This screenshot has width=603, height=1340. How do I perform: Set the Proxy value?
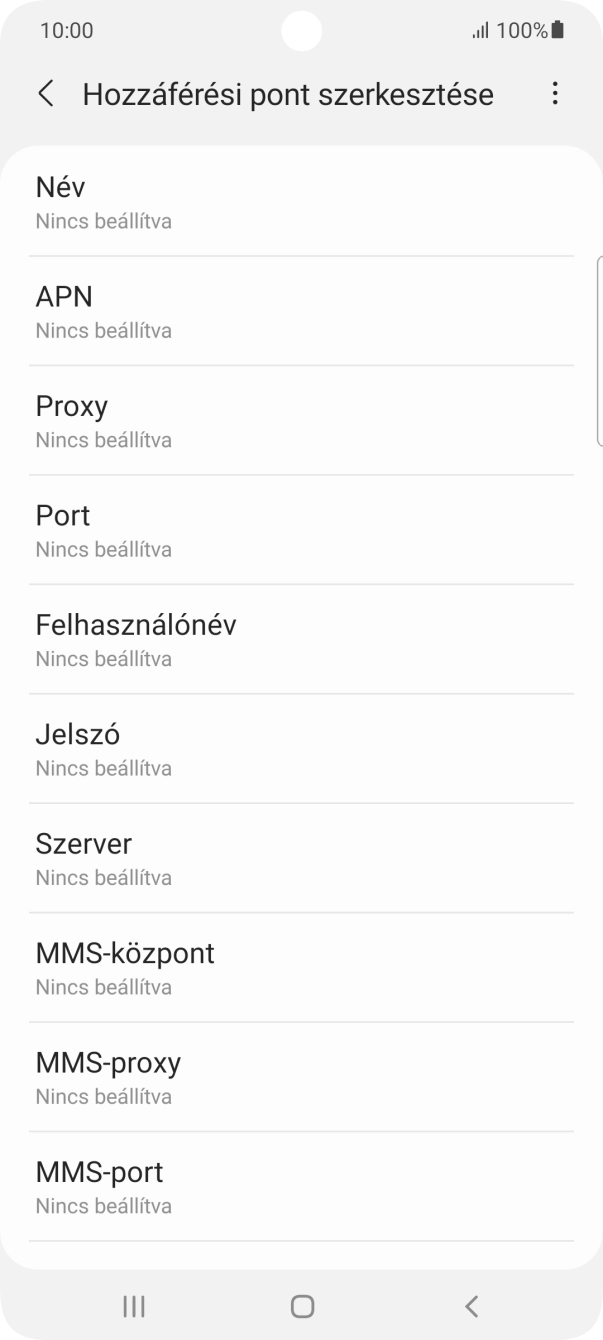coord(300,421)
